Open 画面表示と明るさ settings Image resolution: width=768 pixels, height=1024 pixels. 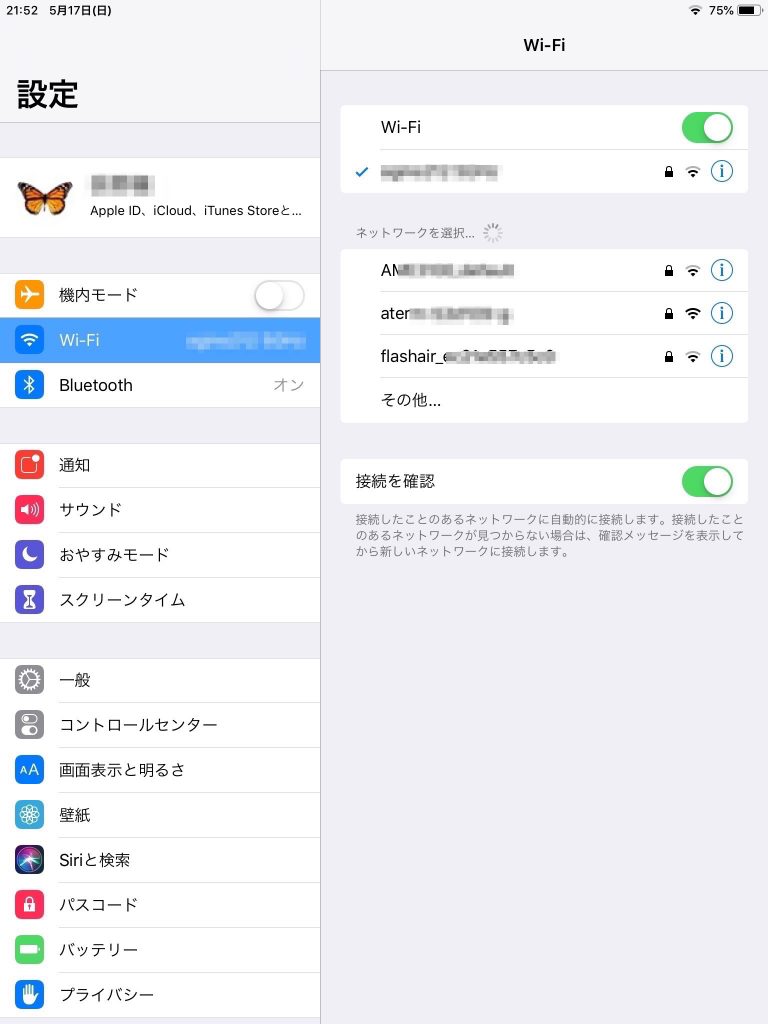click(x=160, y=770)
